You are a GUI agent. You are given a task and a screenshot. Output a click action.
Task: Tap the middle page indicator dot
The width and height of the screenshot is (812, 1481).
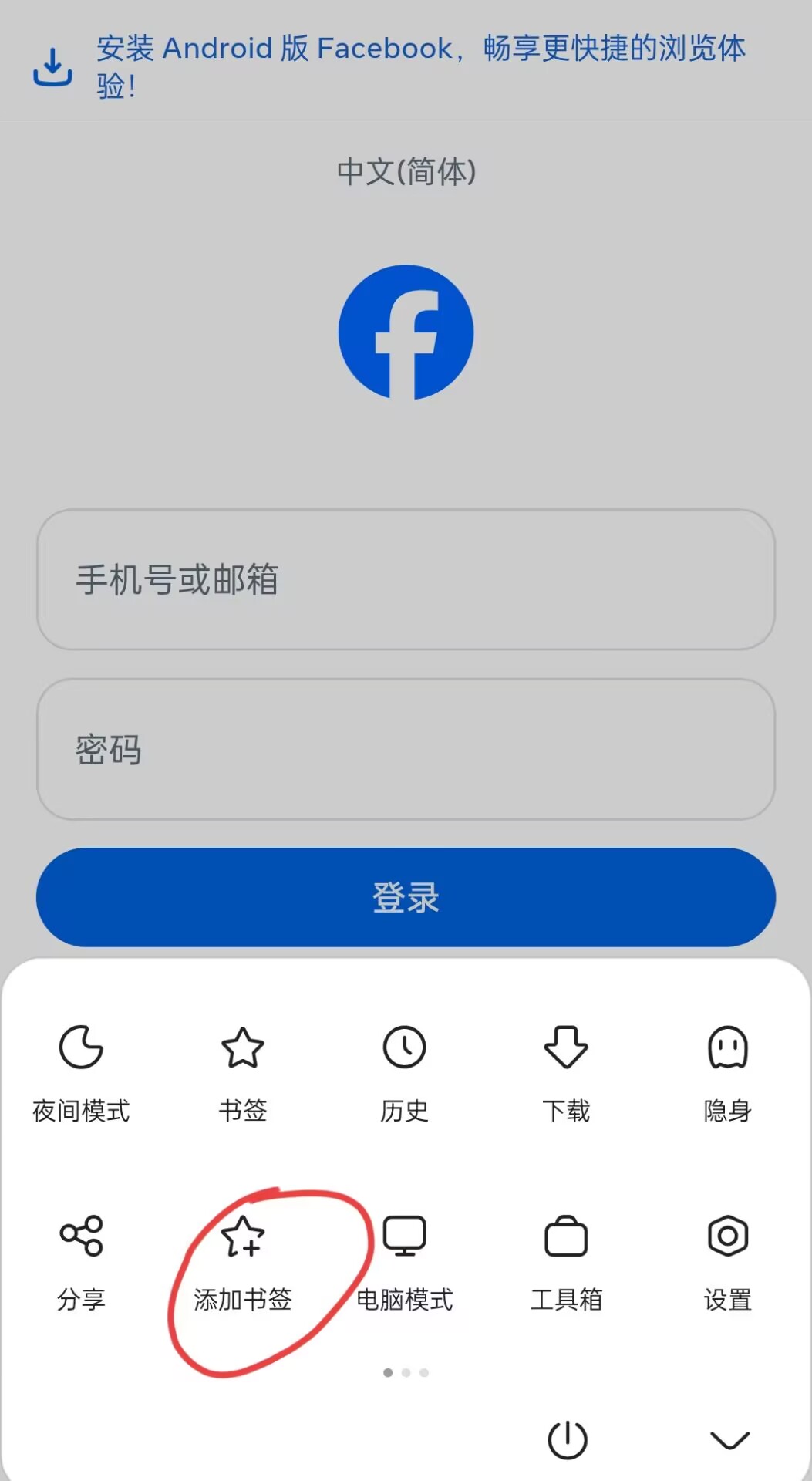click(406, 1372)
